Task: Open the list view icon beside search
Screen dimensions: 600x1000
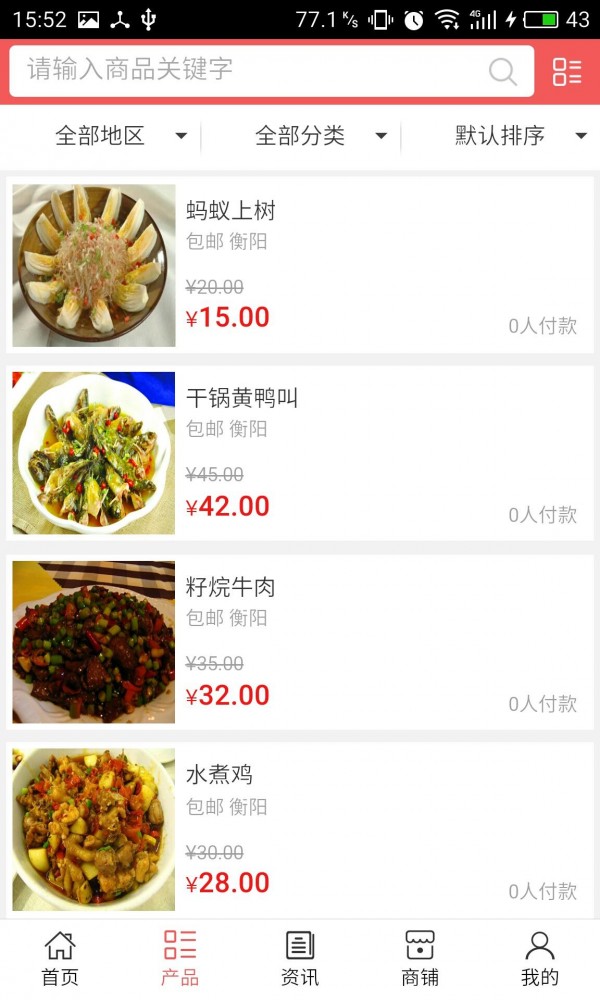Action: (x=567, y=71)
